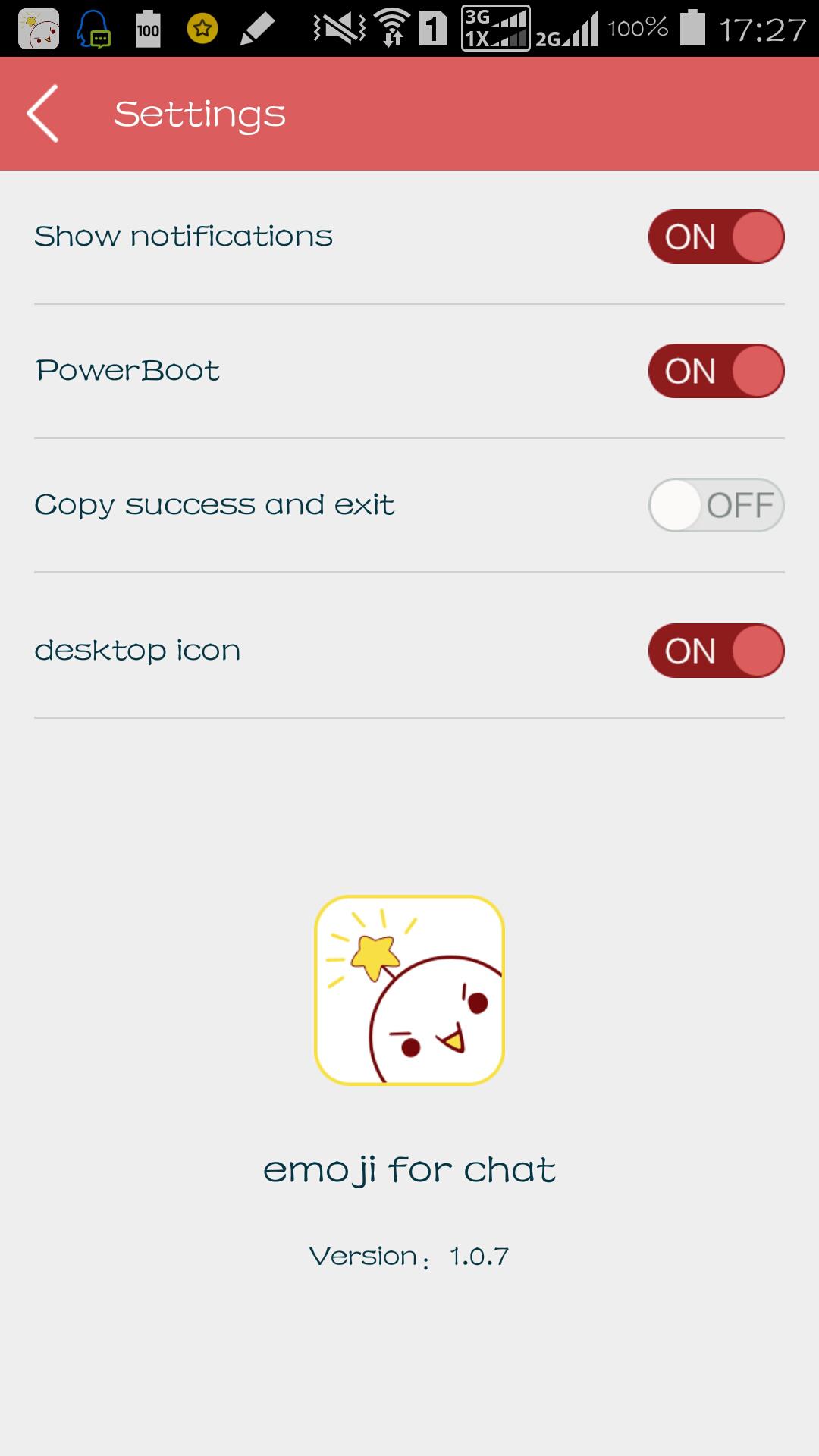Turn off PowerBoot
Viewport: 819px width, 1456px height.
click(x=714, y=371)
